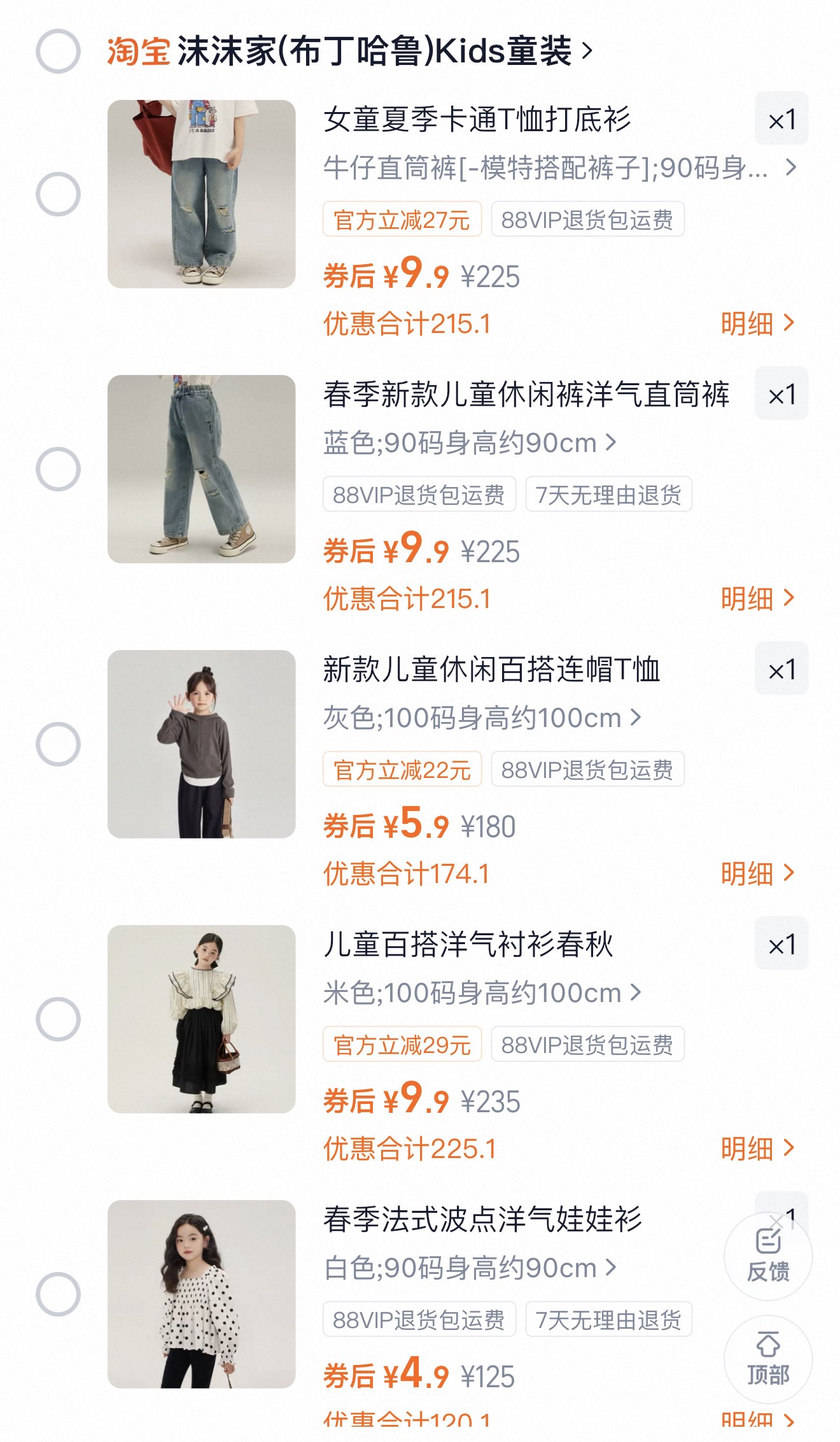The width and height of the screenshot is (840, 1442).
Task: Adjust quantity of 女童夏季卡通T恤打底衫
Action: (x=781, y=119)
